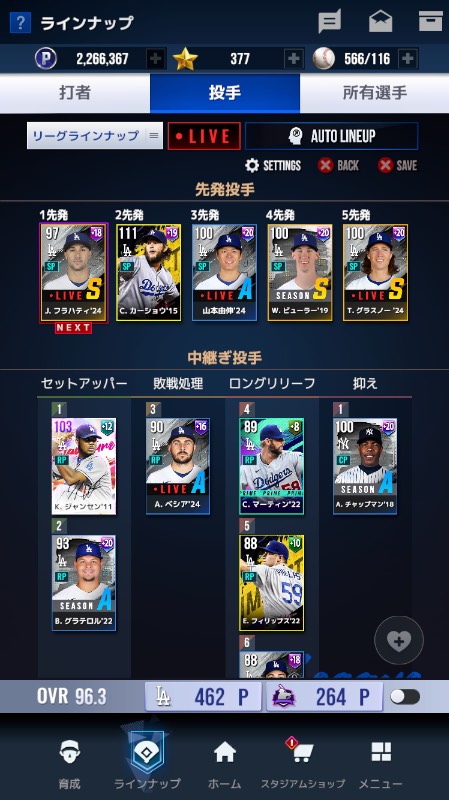Viewport: 449px width, 800px height.
Task: Tap the SAVE button
Action: pos(397,165)
